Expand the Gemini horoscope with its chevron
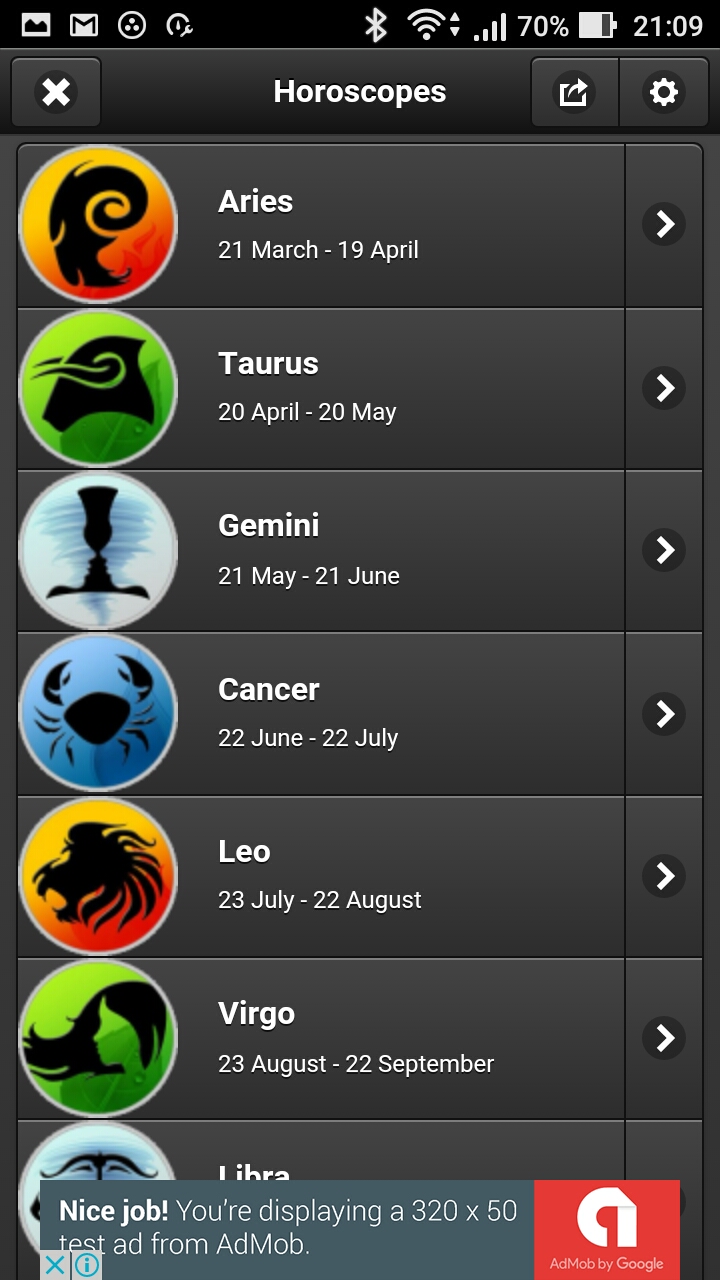Viewport: 720px width, 1280px height. point(663,550)
